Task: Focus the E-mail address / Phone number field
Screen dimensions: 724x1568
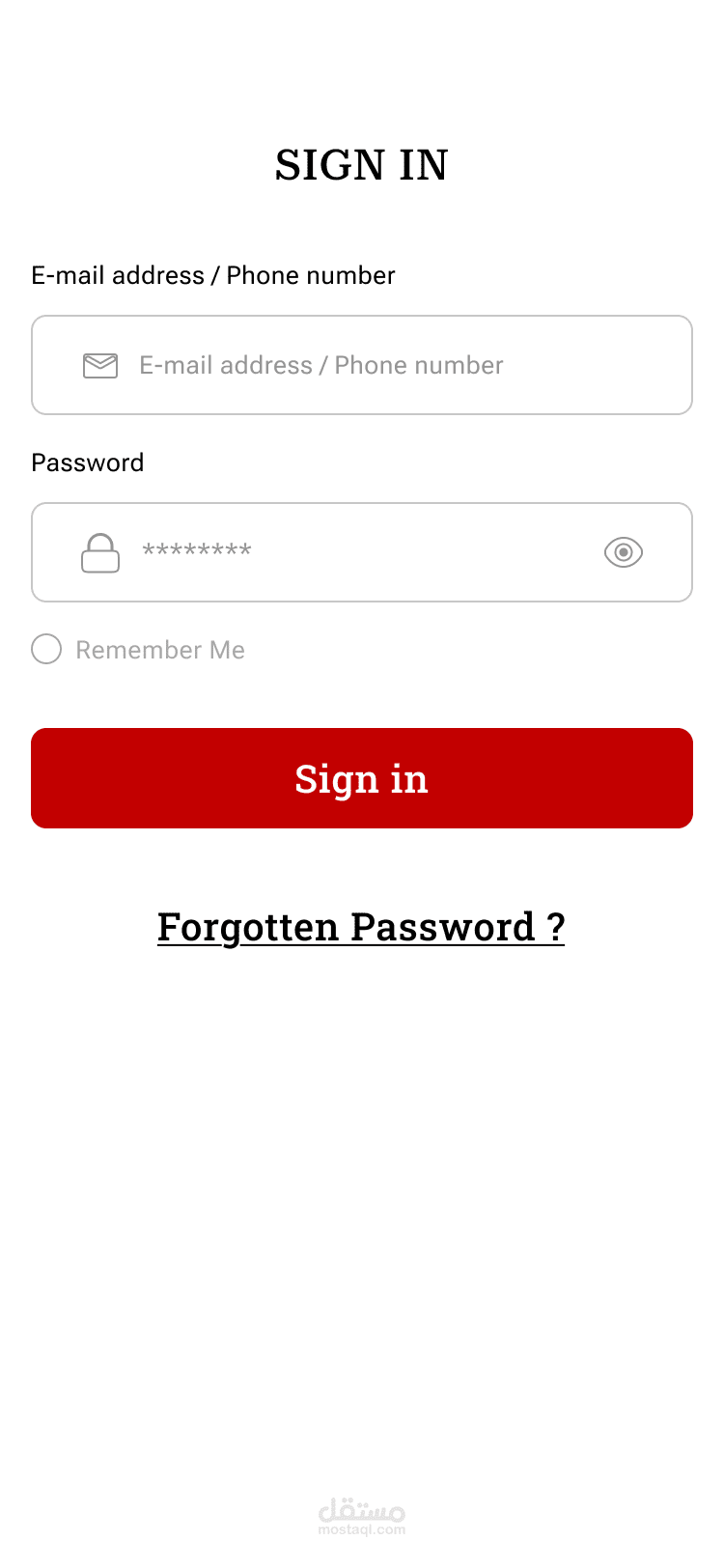Action: pos(362,365)
